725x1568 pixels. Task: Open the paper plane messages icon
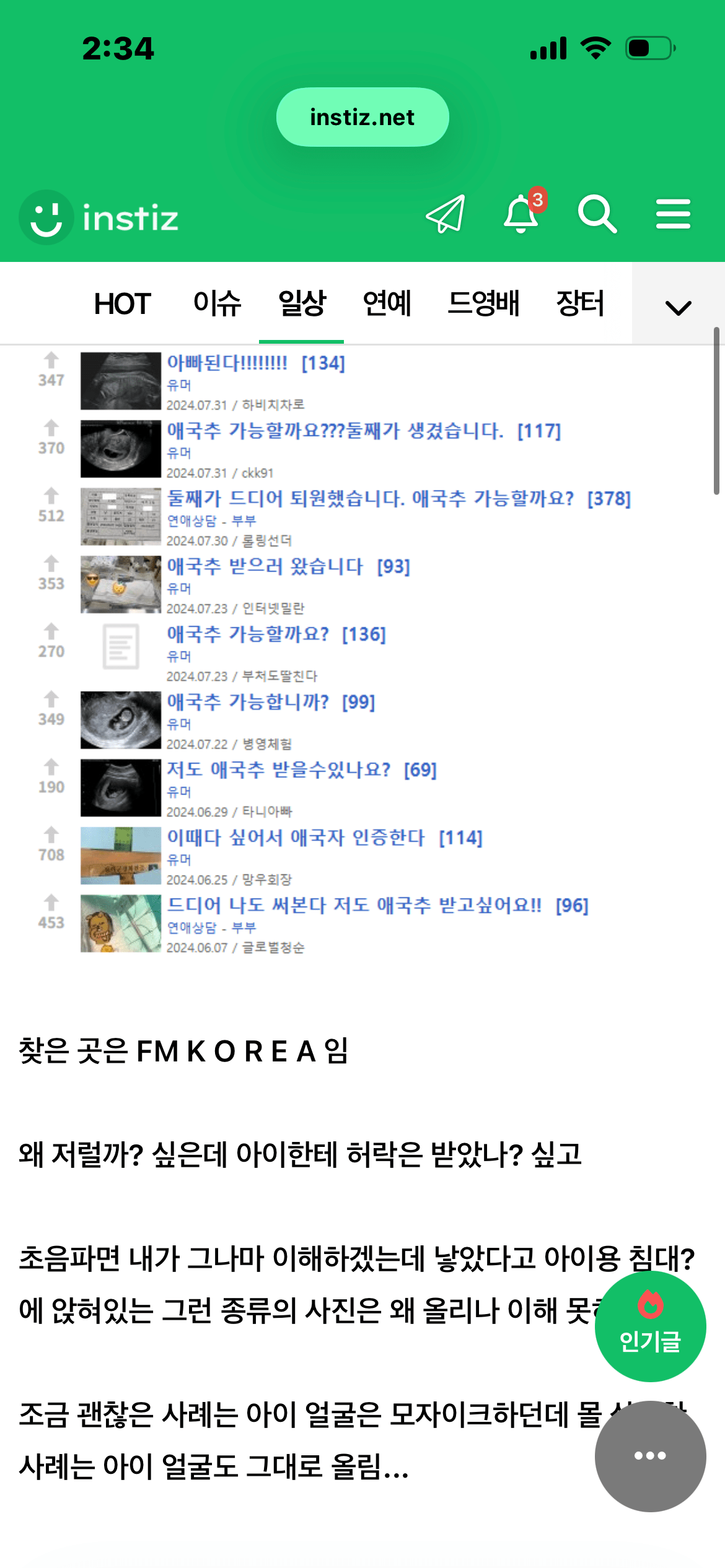point(445,214)
